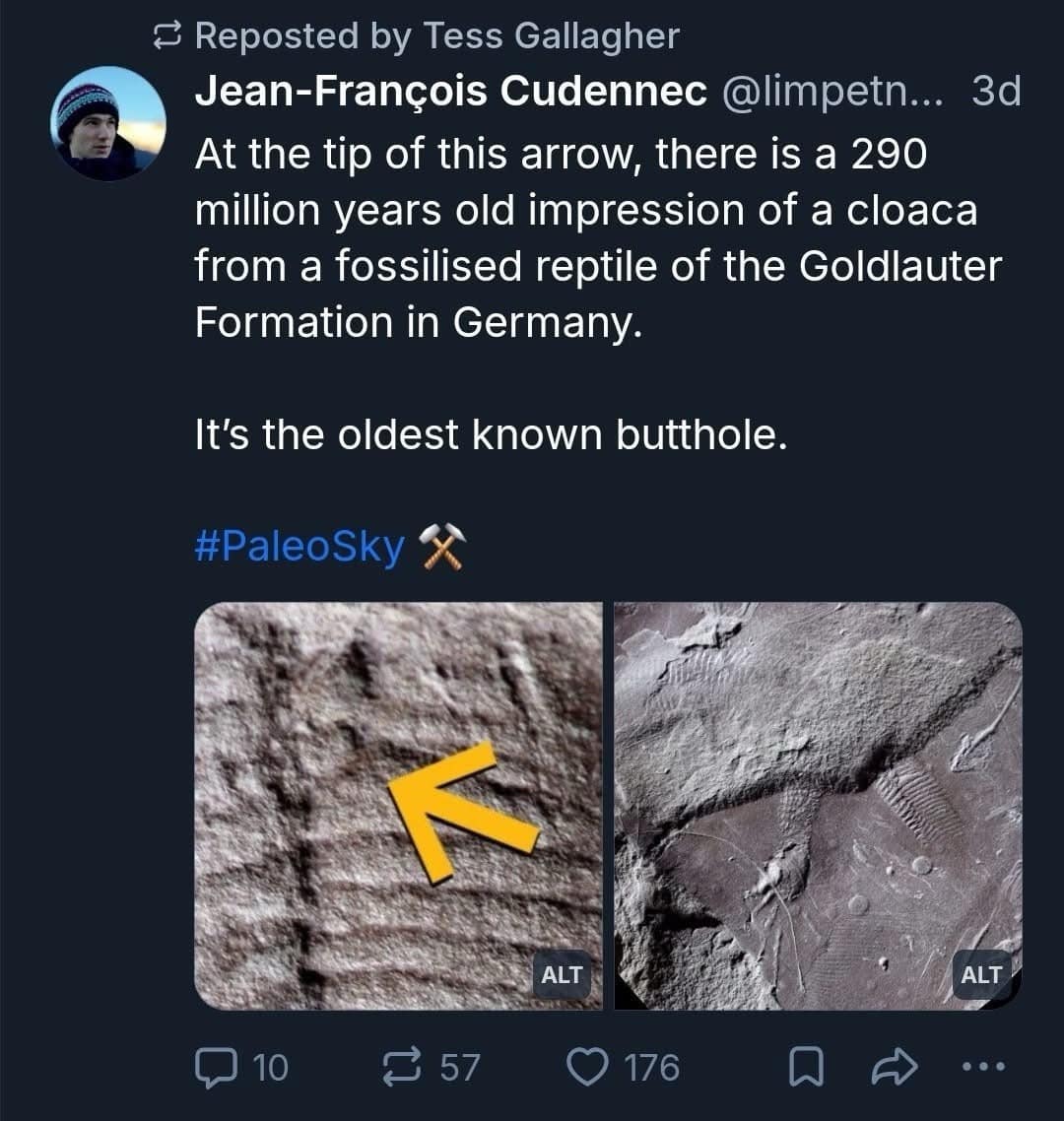Viewport: 1064px width, 1121px height.
Task: Open the grey fossil slab image
Action: coord(818,805)
